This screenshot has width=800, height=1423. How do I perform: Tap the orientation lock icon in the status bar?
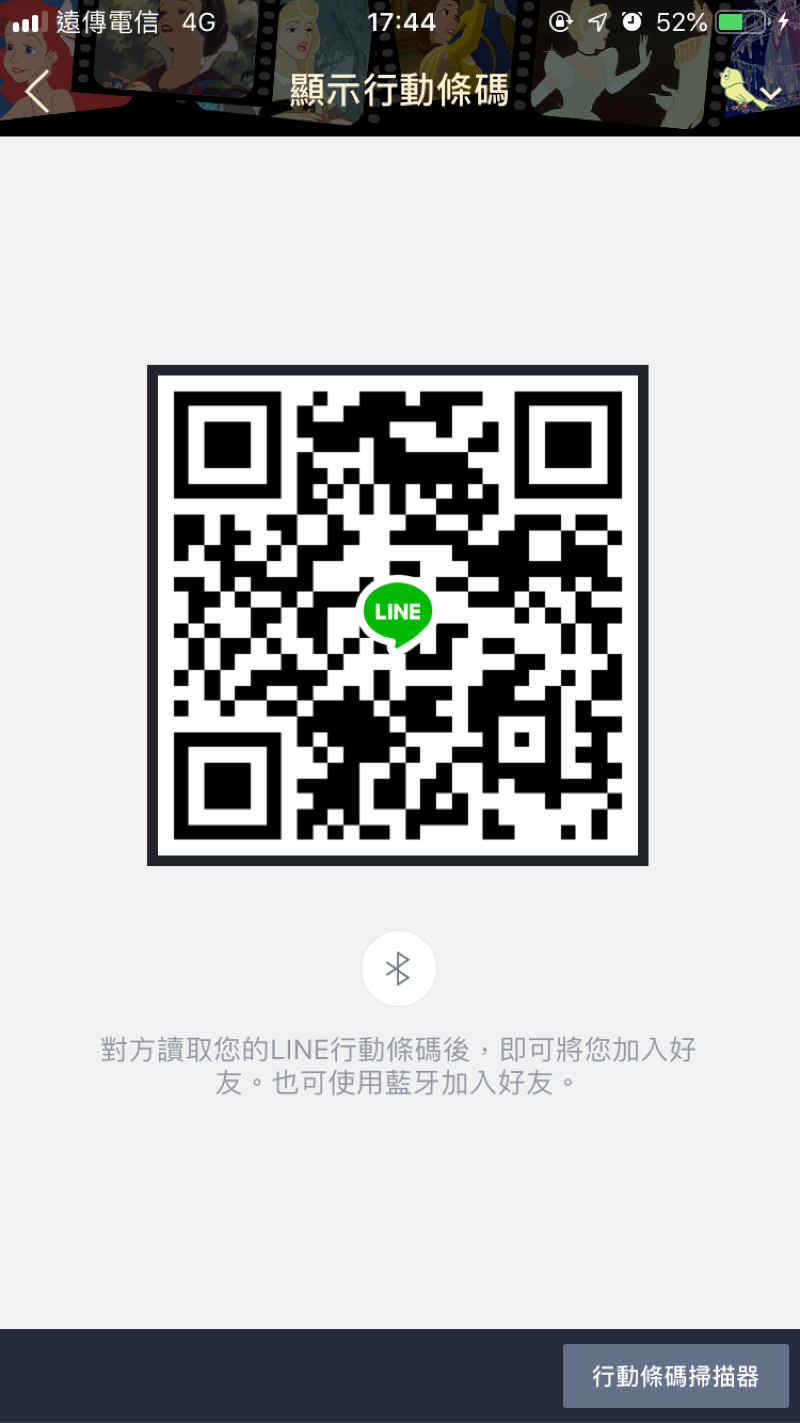(560, 22)
